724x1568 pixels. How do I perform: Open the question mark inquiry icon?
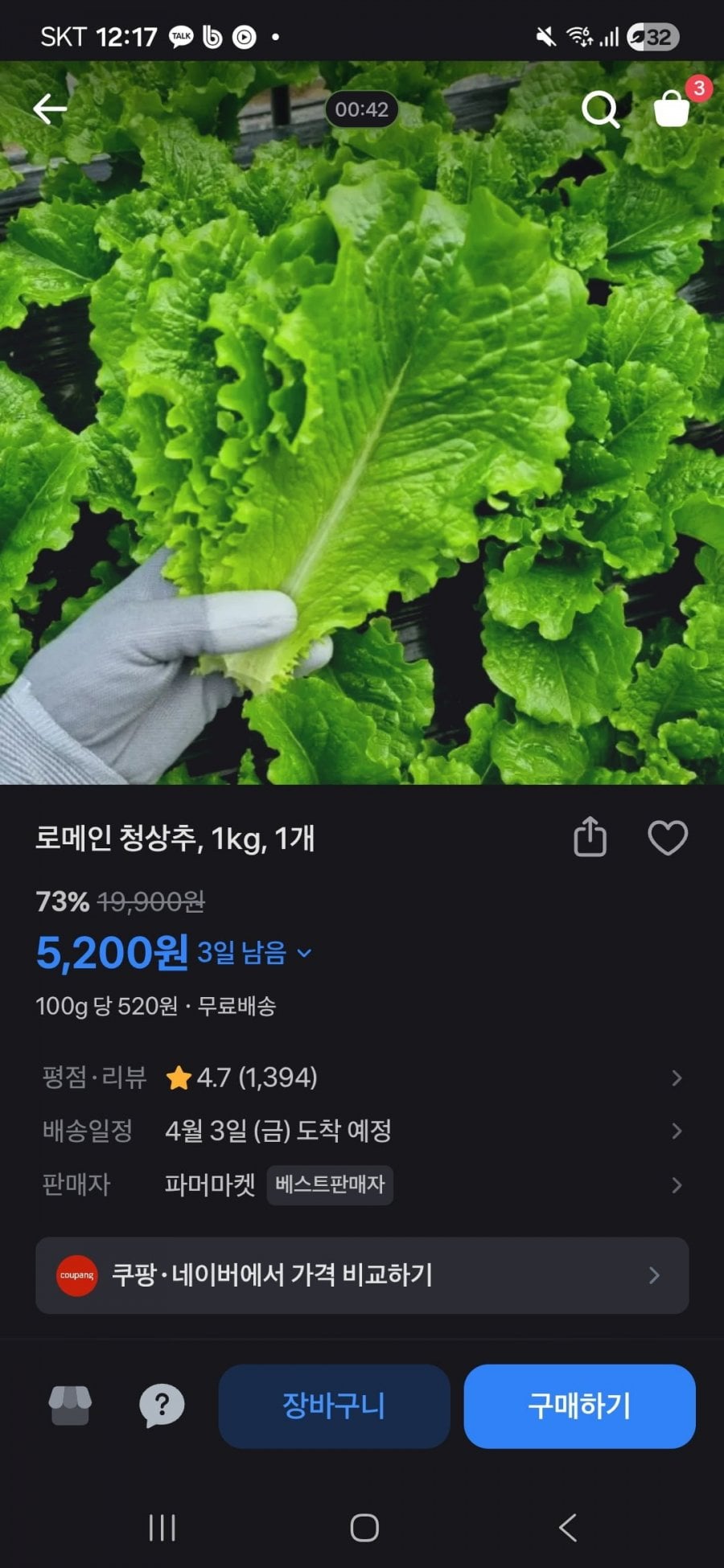coord(162,1406)
